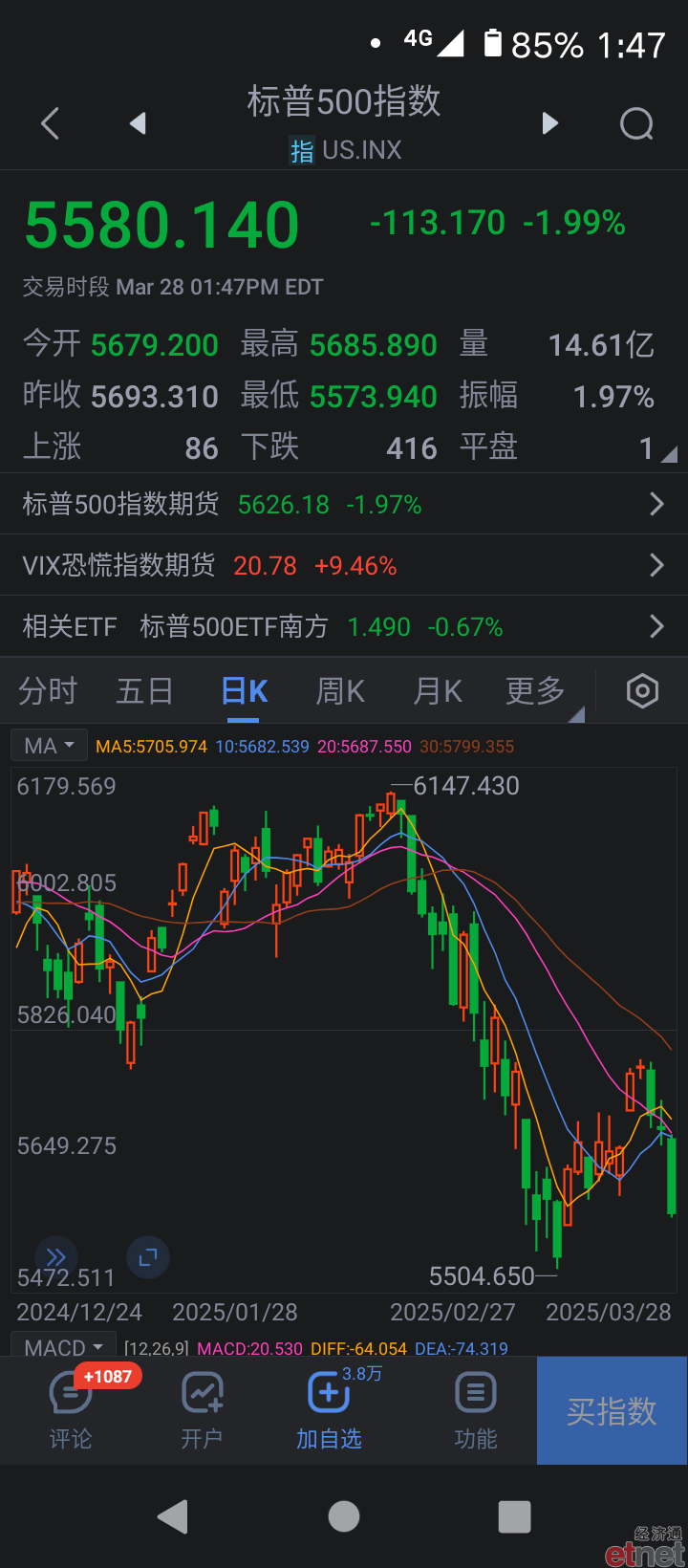The width and height of the screenshot is (688, 1568).
Task: Tap the 买指数 button
Action: (612, 1410)
